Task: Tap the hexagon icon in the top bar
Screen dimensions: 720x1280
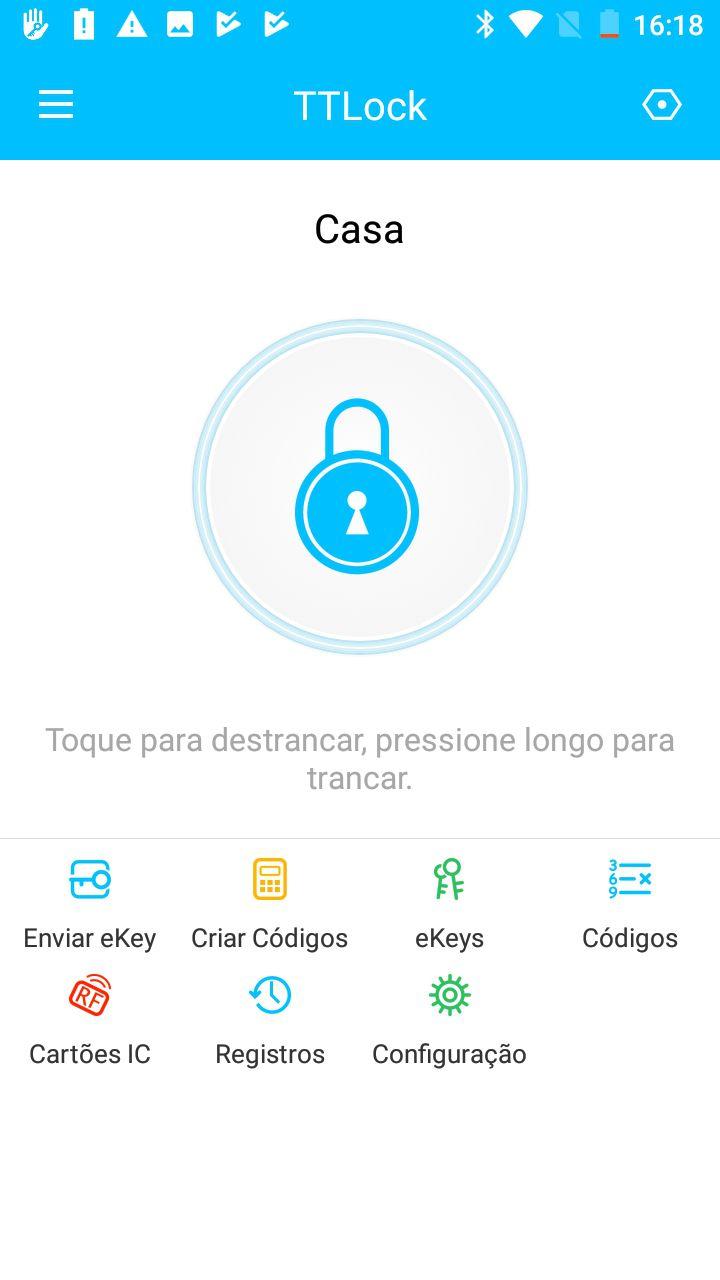Action: click(661, 105)
